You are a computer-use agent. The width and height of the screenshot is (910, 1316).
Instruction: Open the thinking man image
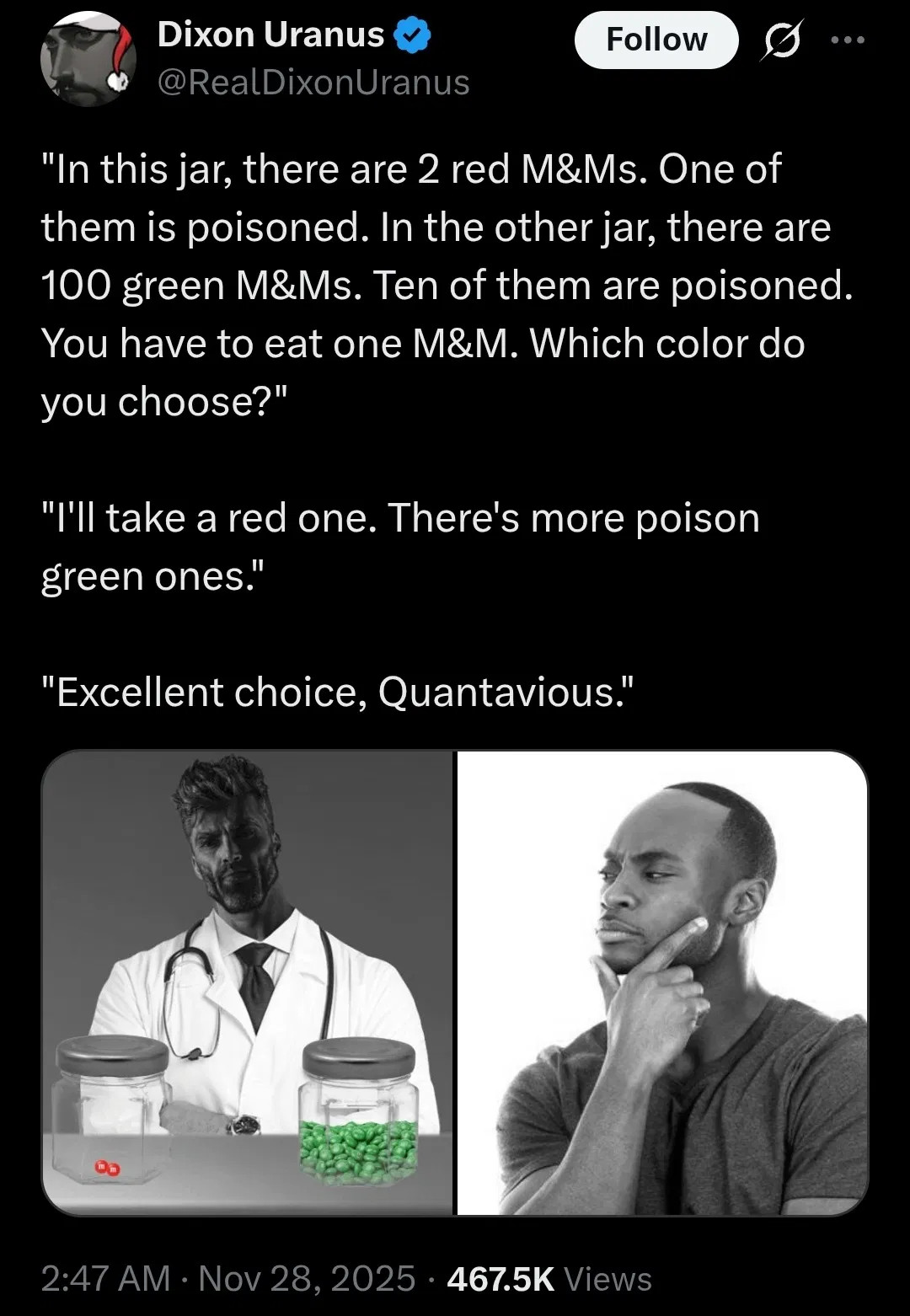661,982
